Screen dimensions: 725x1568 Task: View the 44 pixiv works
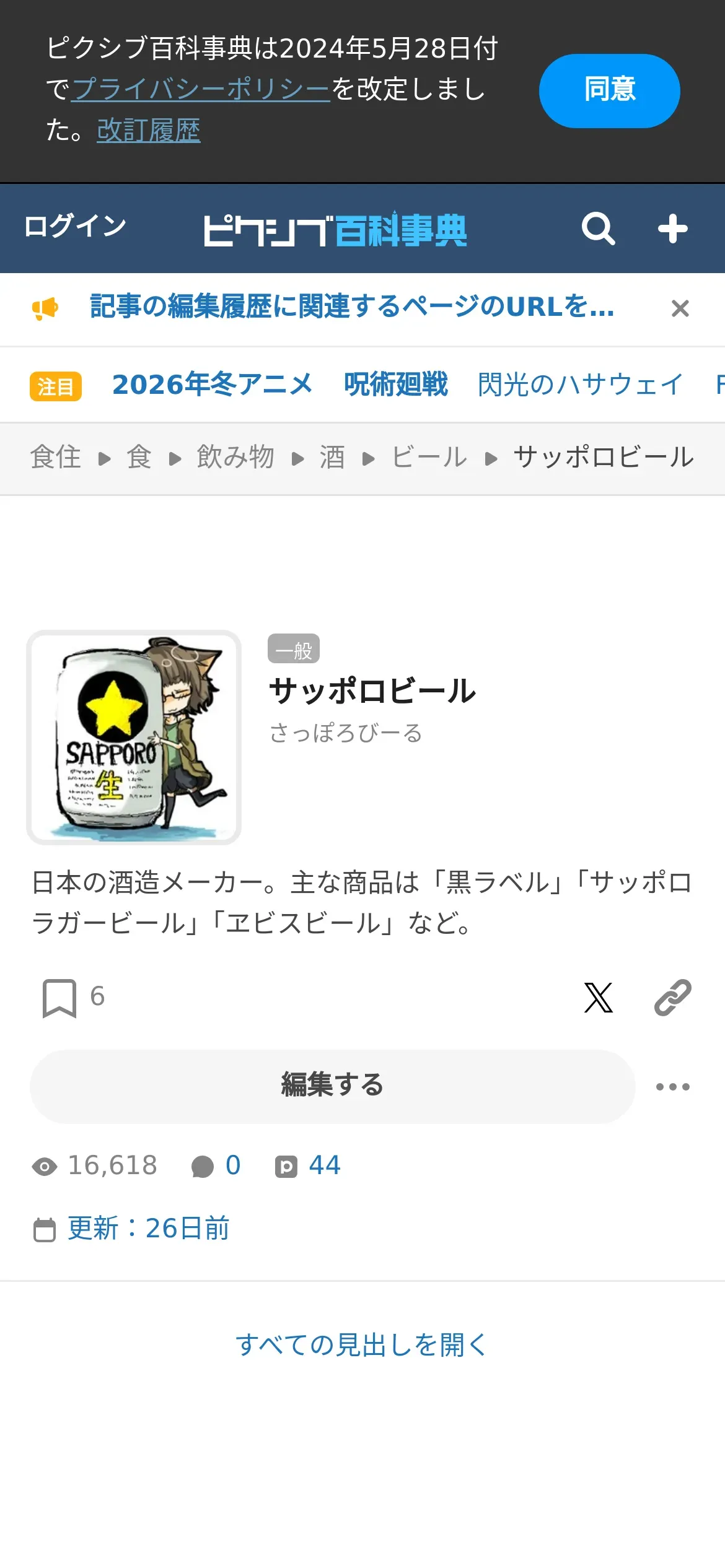coord(309,1165)
